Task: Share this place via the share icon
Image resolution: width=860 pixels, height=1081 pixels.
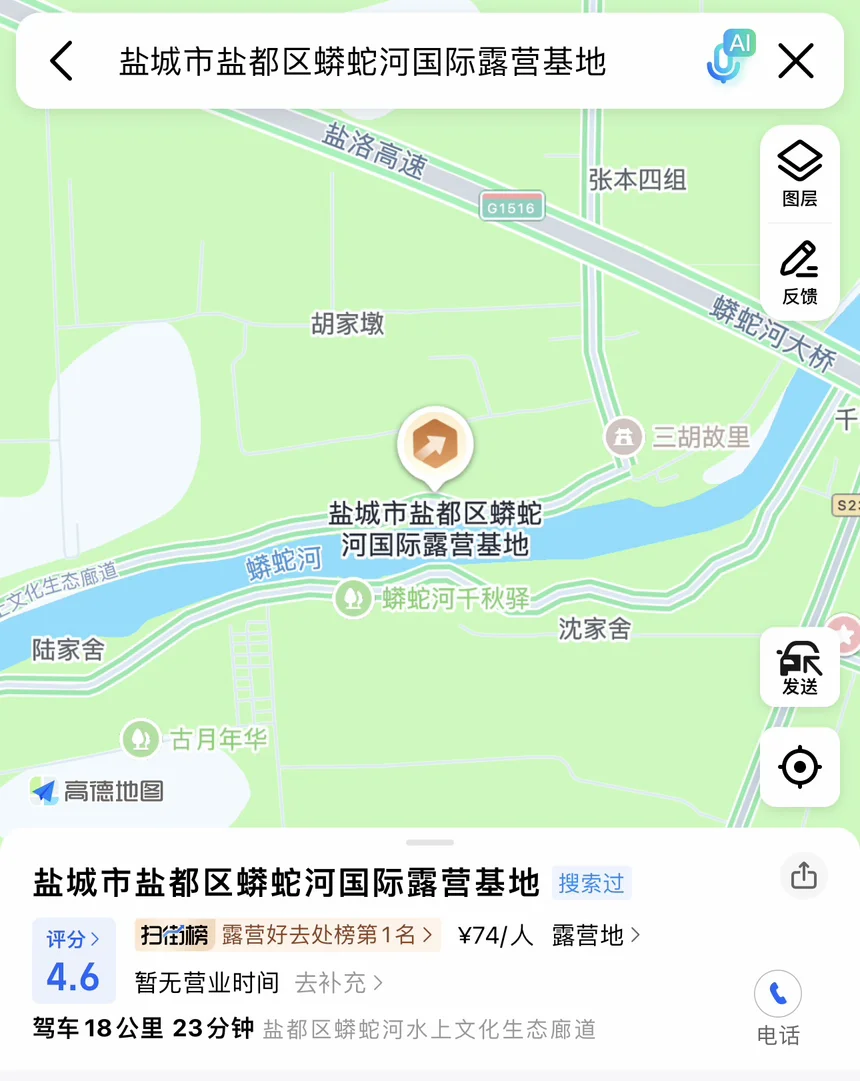Action: pyautogui.click(x=804, y=876)
